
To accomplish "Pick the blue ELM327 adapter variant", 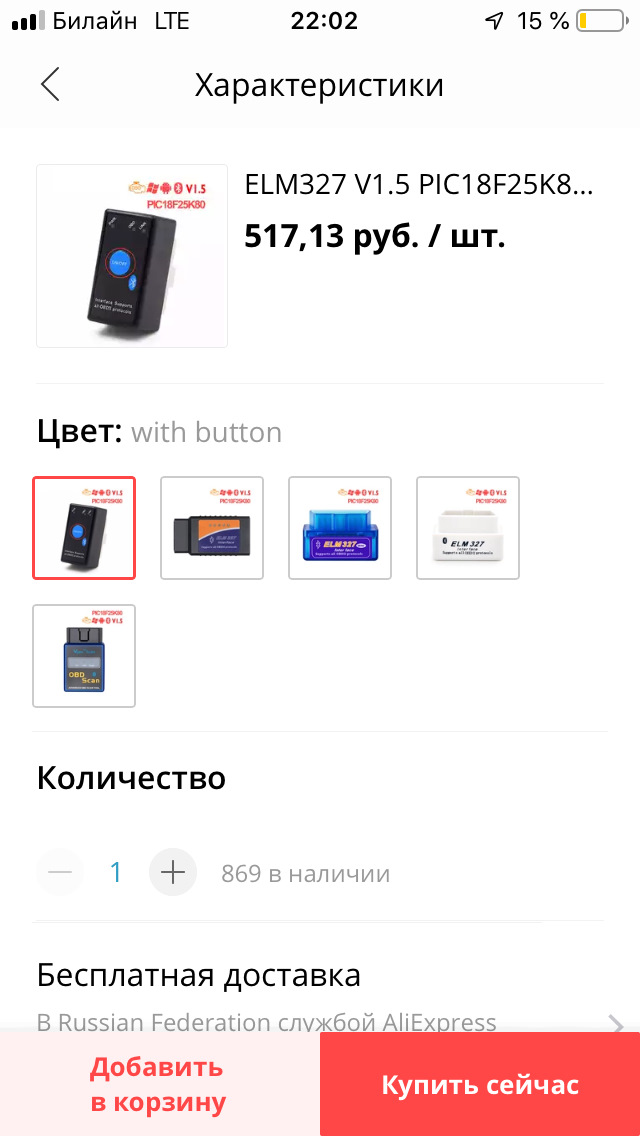I will 340,528.
